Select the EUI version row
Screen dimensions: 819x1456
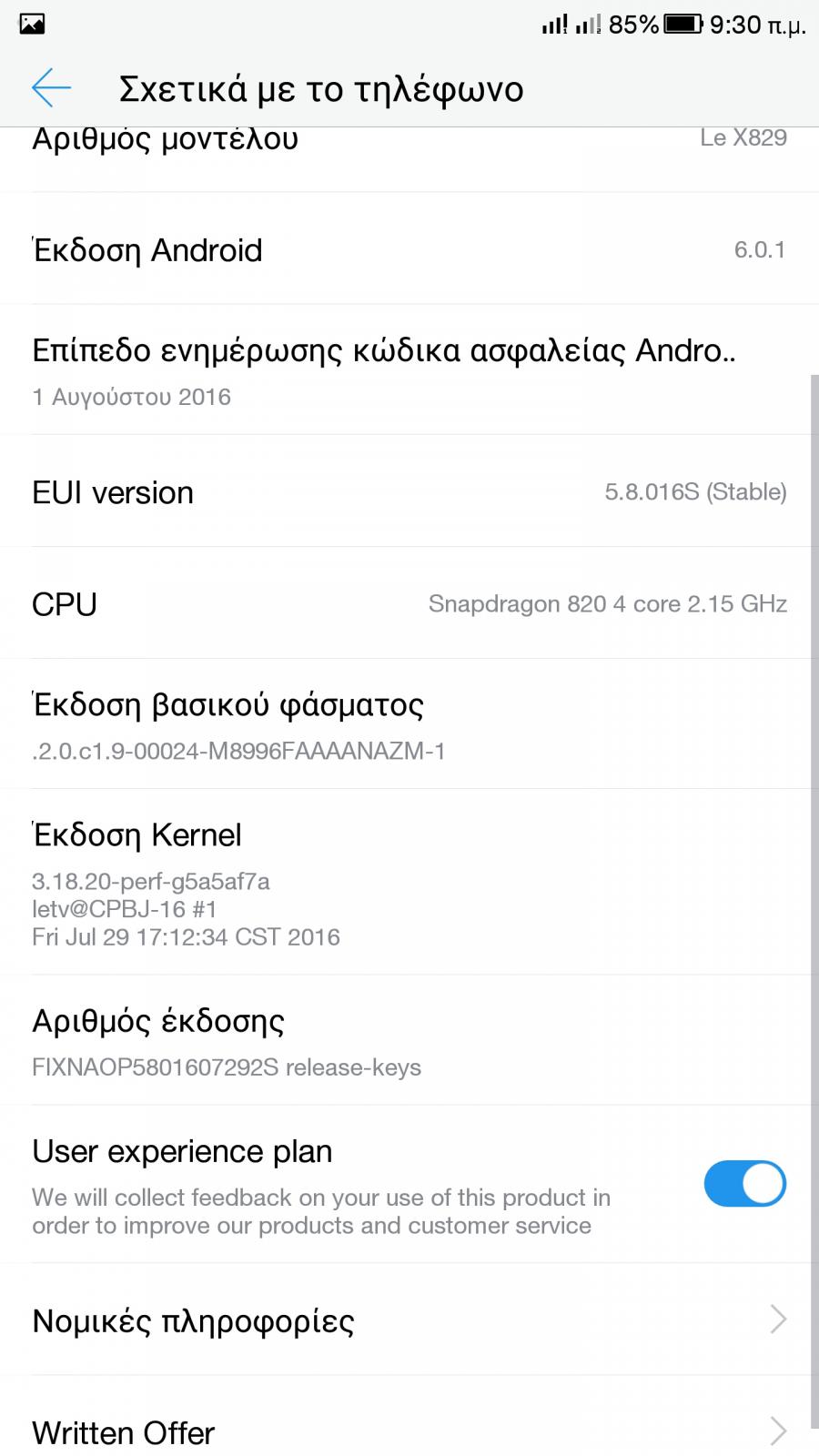click(x=409, y=491)
